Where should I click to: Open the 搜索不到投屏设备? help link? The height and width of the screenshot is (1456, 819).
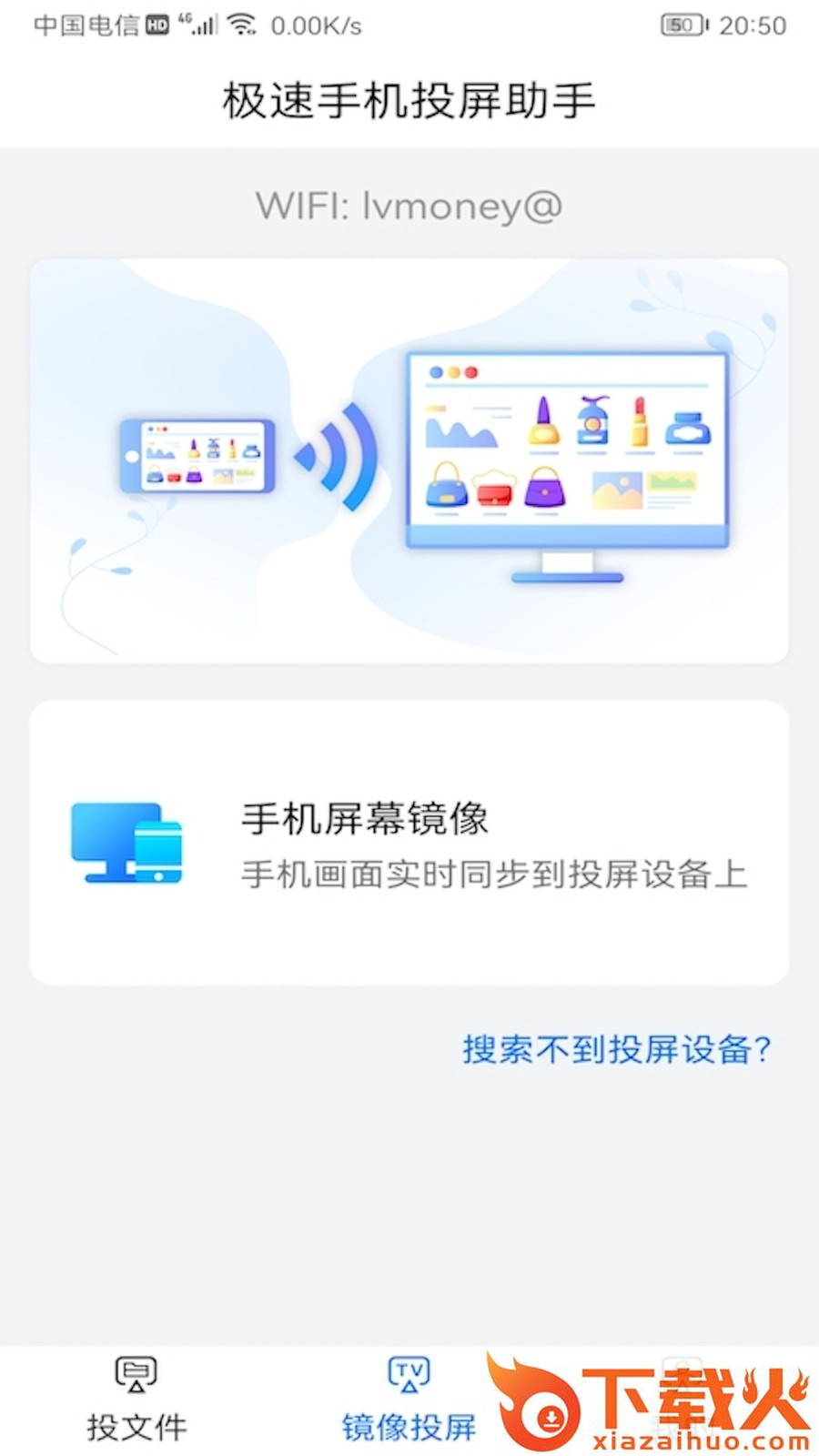pos(616,1049)
